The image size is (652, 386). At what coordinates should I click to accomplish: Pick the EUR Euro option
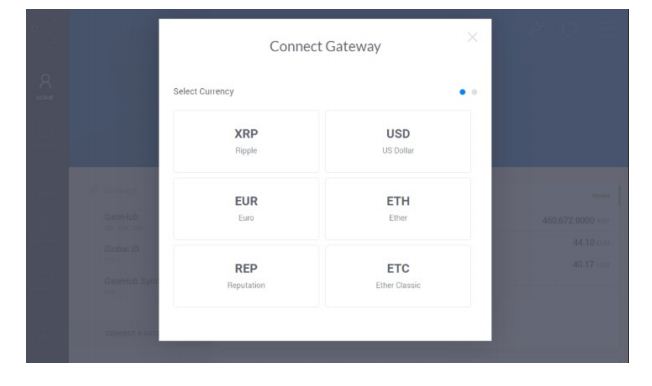tap(246, 209)
